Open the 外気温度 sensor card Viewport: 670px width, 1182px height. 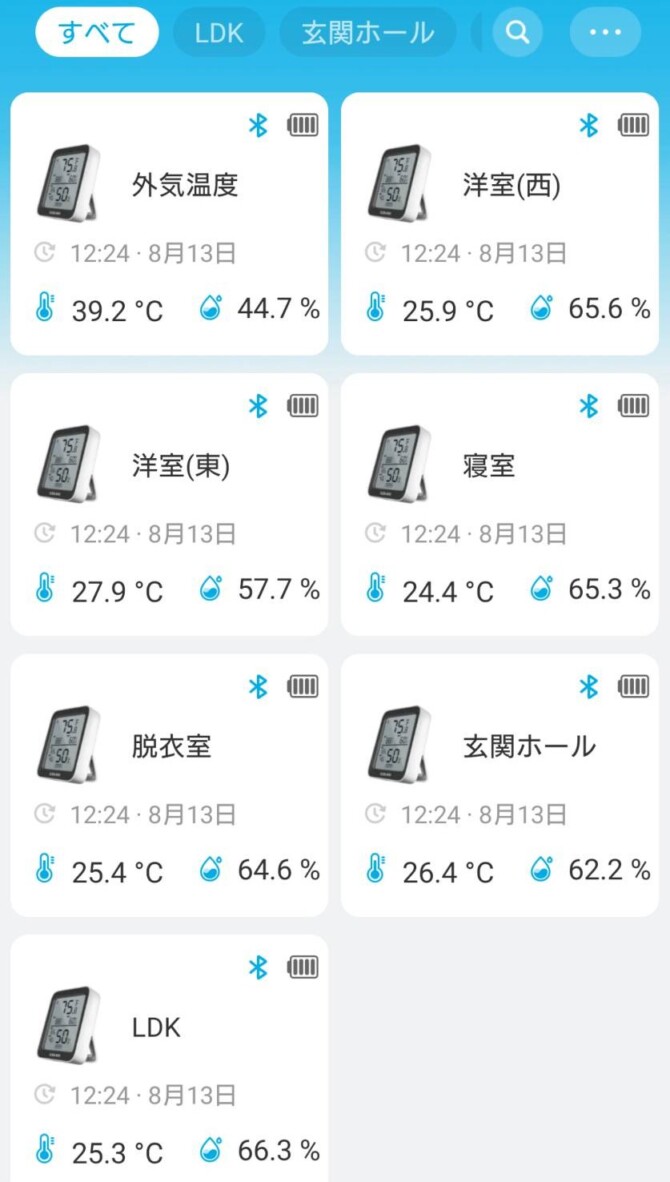(169, 224)
